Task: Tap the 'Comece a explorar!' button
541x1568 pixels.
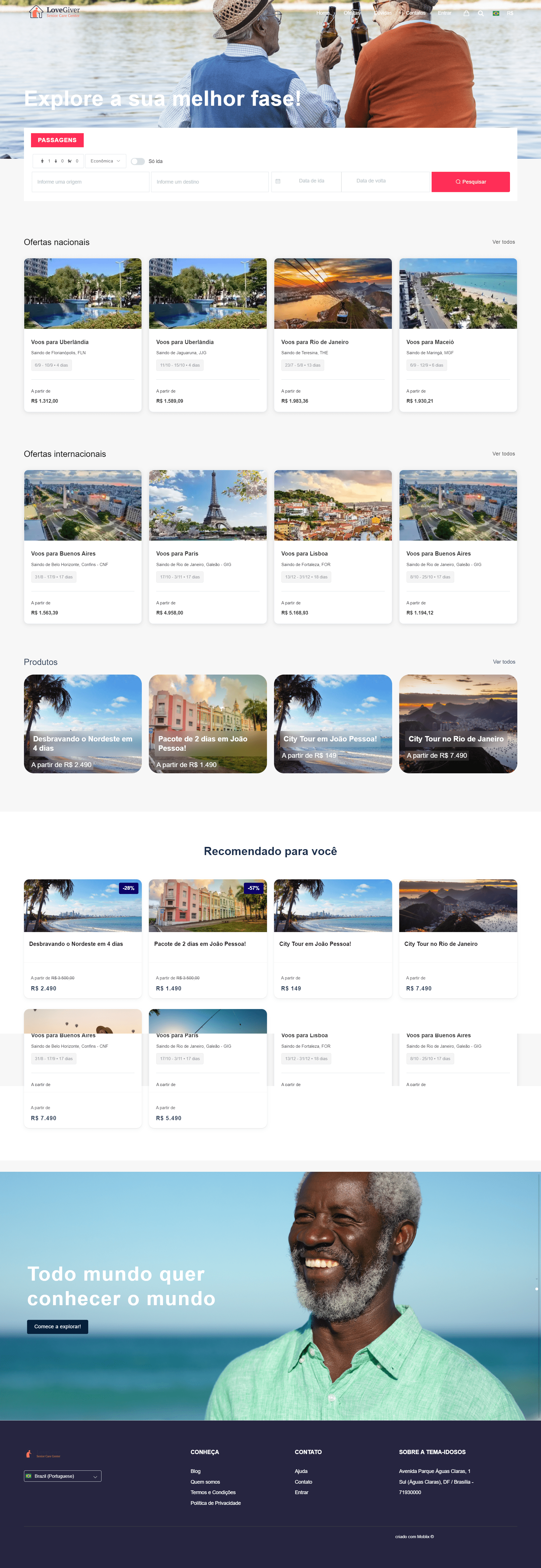Action: 57,1326
